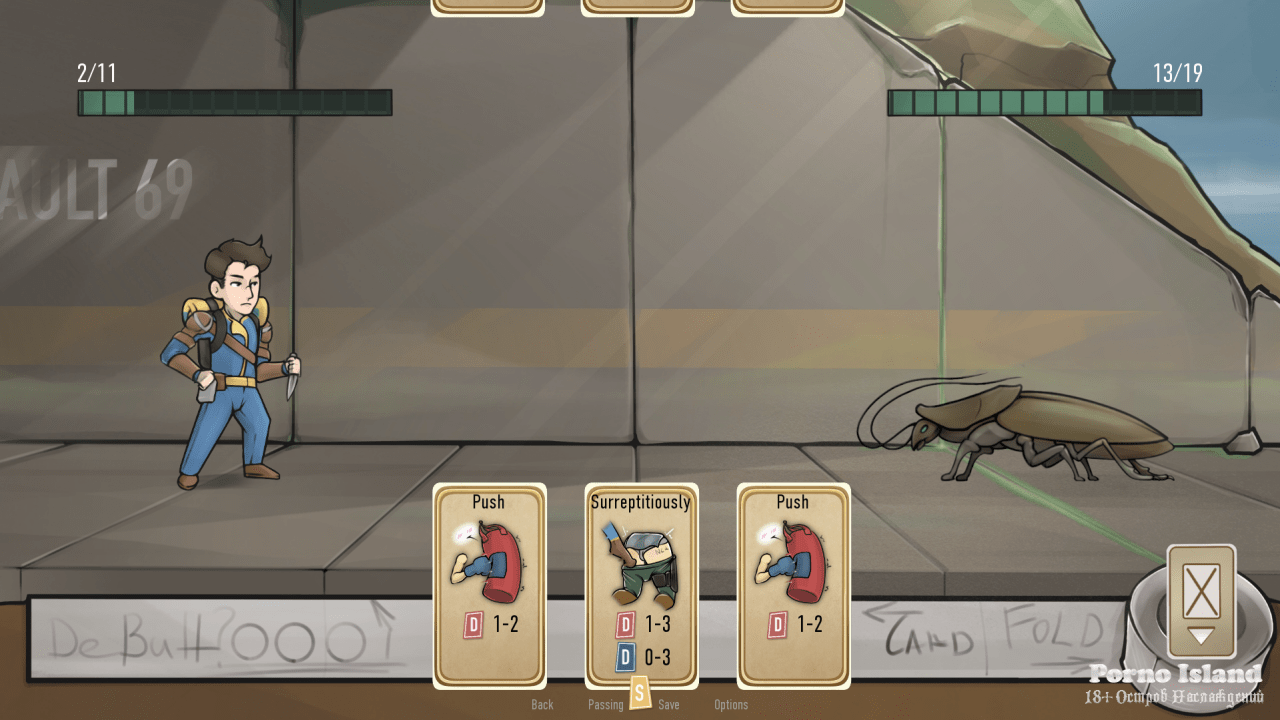1280x720 pixels.
Task: Play the Surreptitiously card
Action: (x=641, y=585)
